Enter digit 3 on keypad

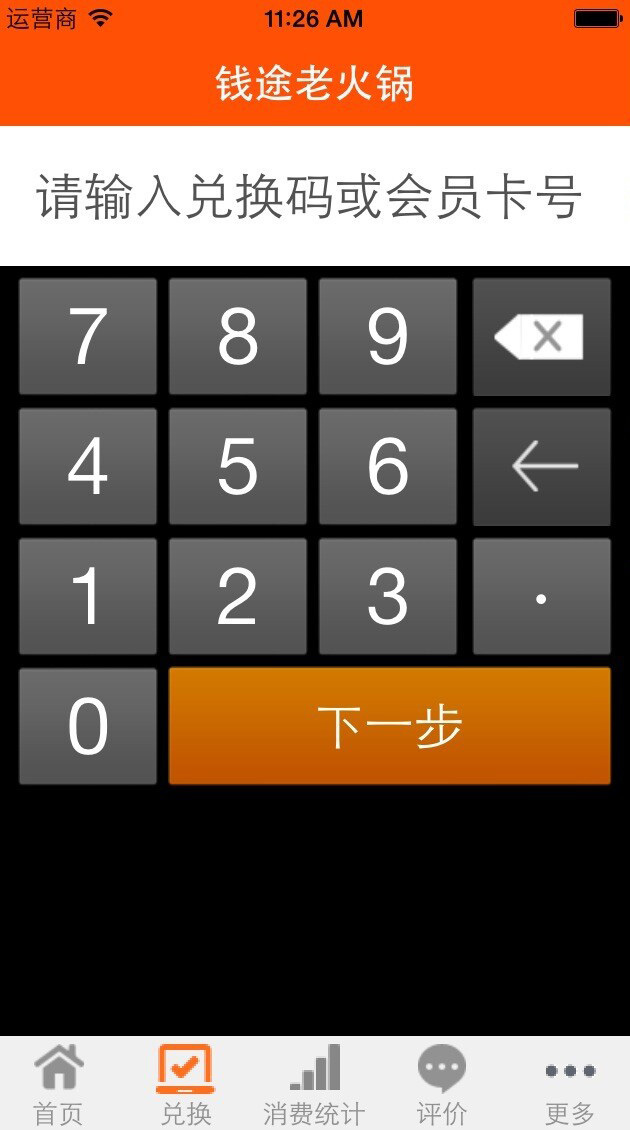[x=388, y=596]
